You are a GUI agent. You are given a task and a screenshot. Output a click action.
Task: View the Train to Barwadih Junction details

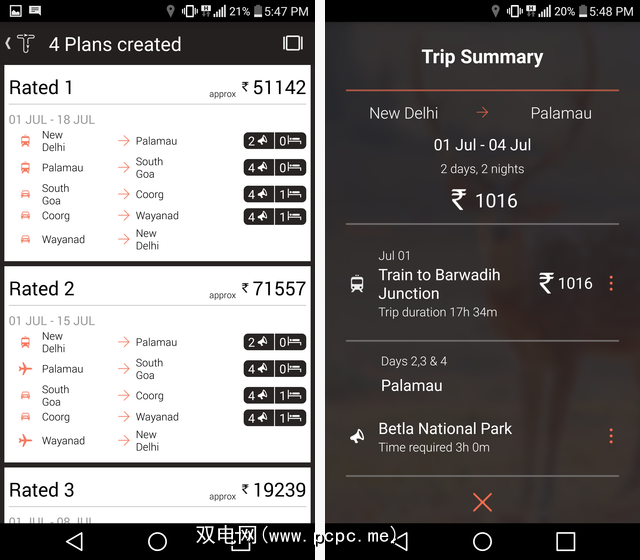point(440,284)
